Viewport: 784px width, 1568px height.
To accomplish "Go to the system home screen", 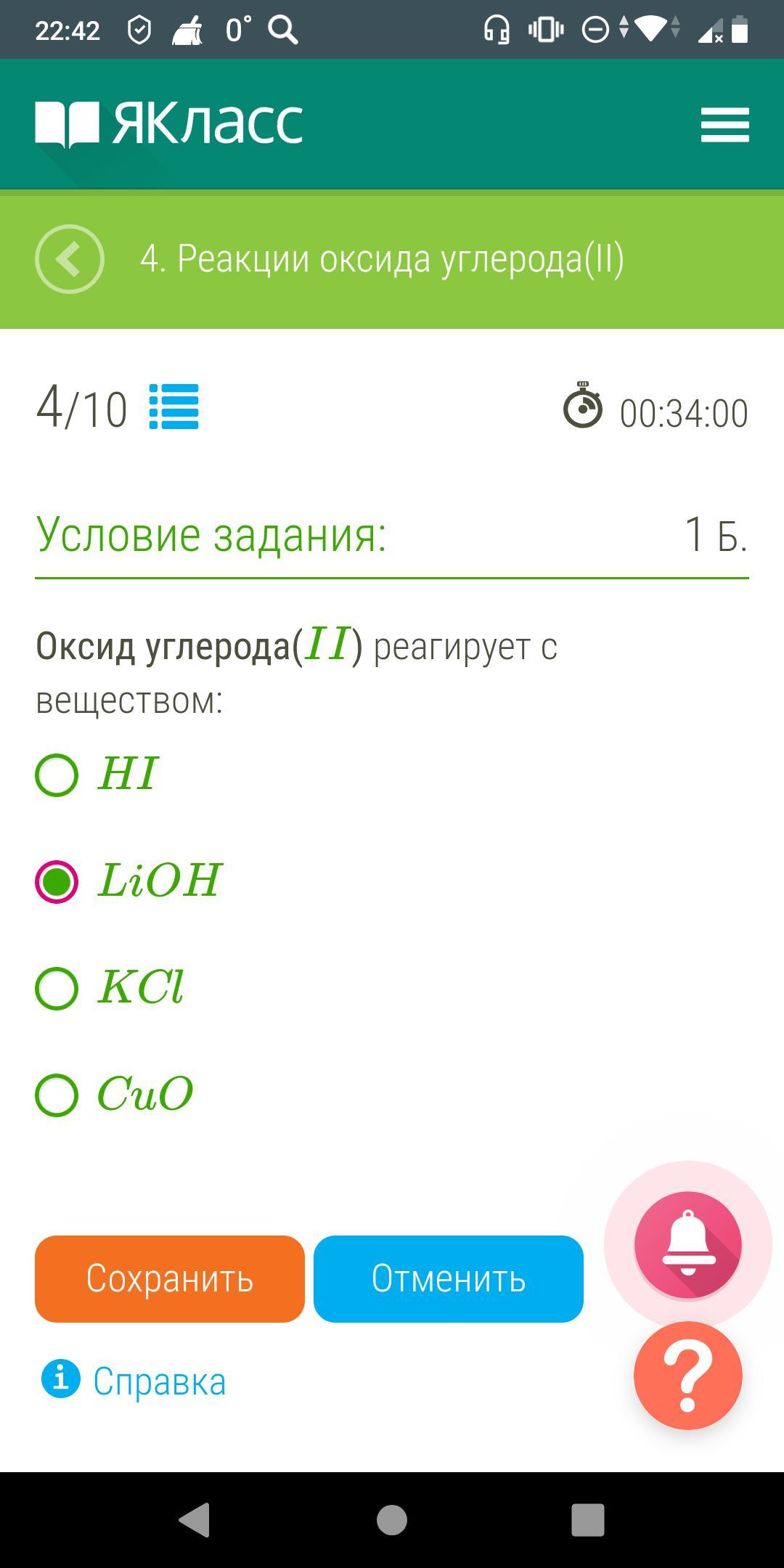I will [x=392, y=1519].
